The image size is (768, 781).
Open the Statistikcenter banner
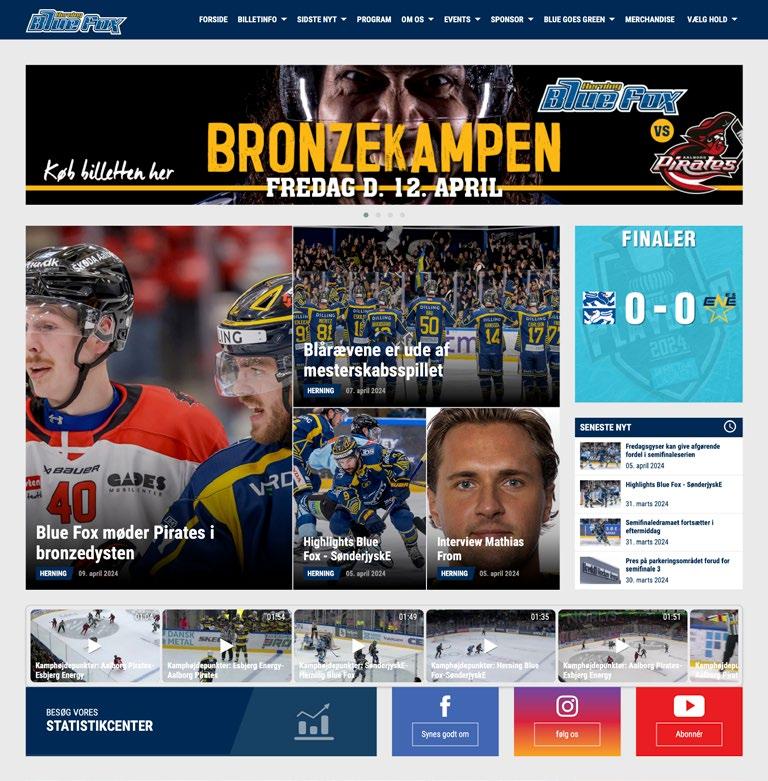tap(201, 721)
